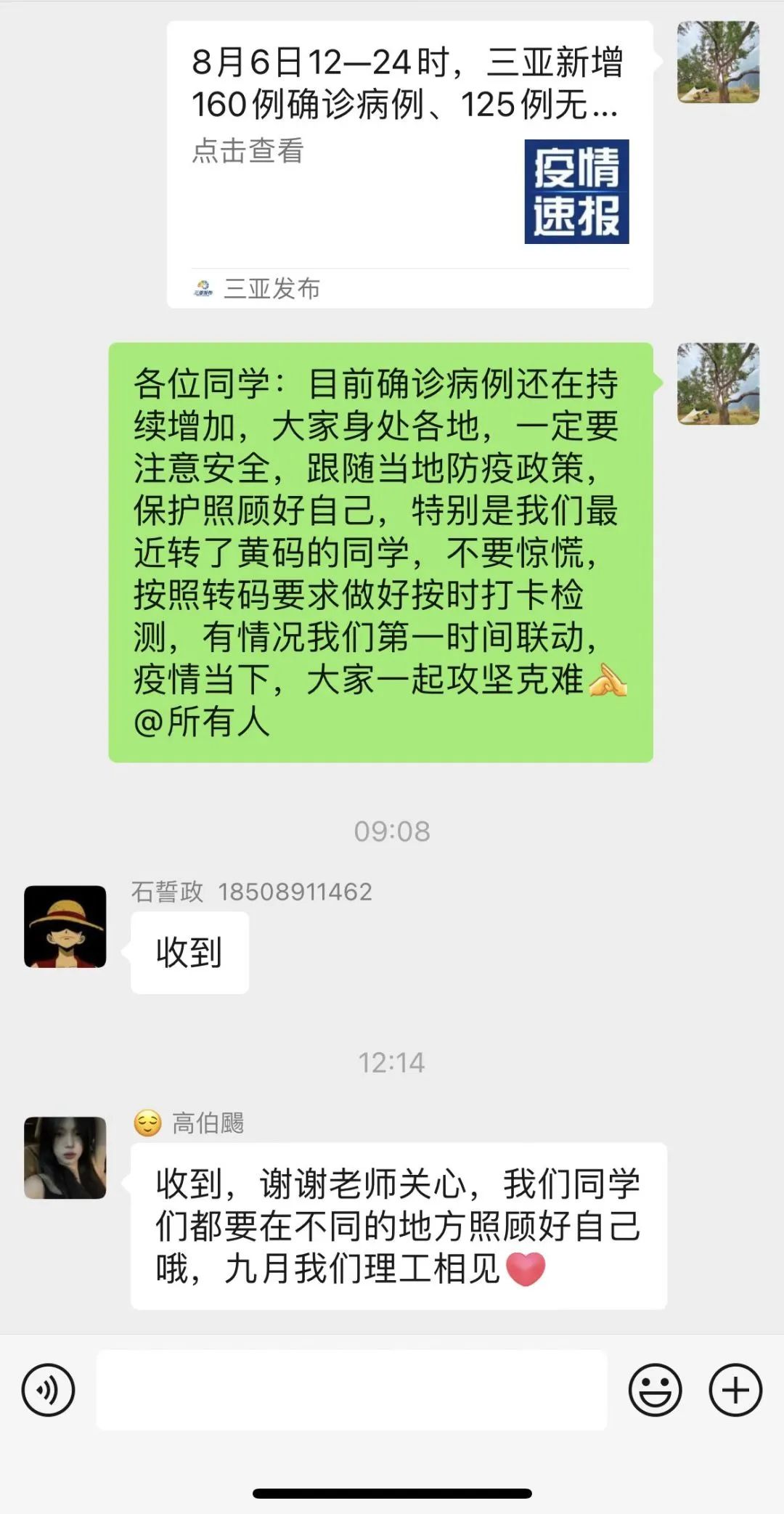Tap the 疫情速报 article thumbnail image
Image resolution: width=784 pixels, height=1514 pixels.
click(x=579, y=190)
